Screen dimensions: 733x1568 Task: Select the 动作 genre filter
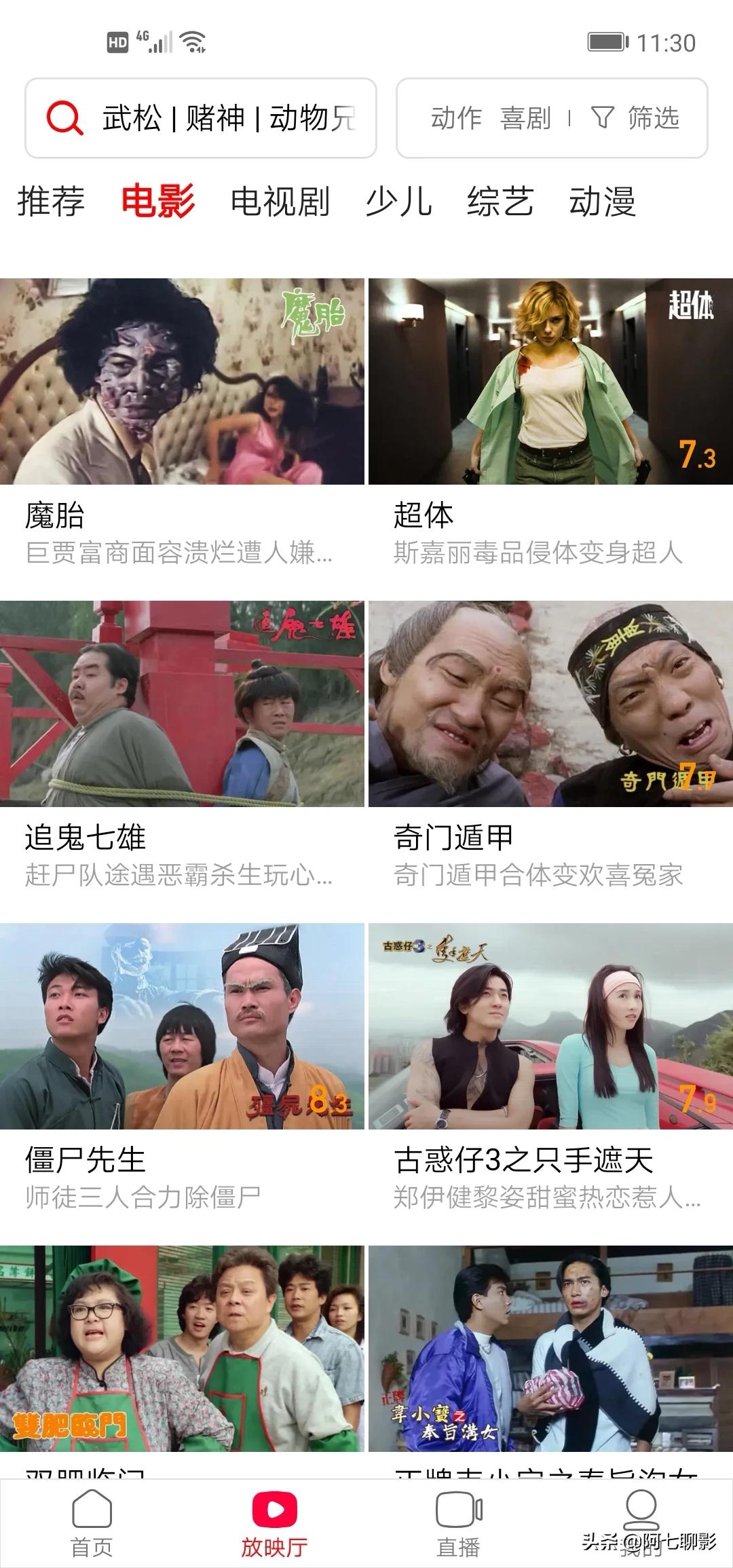(456, 118)
